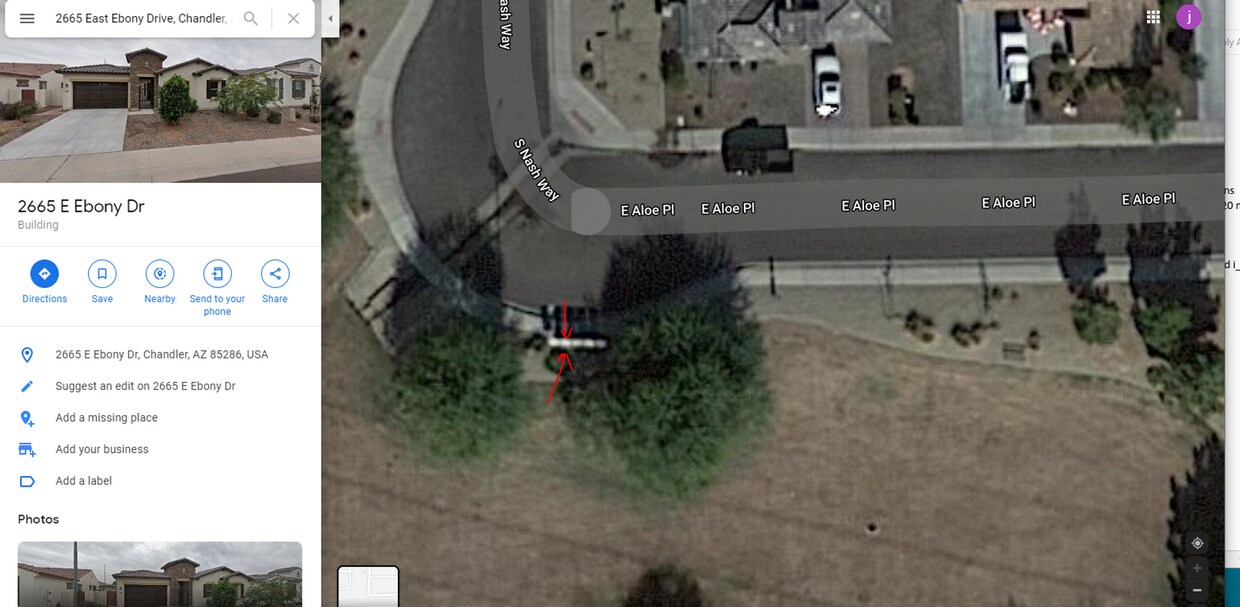Open the Google apps grid
The width and height of the screenshot is (1240, 607).
pyautogui.click(x=1153, y=17)
